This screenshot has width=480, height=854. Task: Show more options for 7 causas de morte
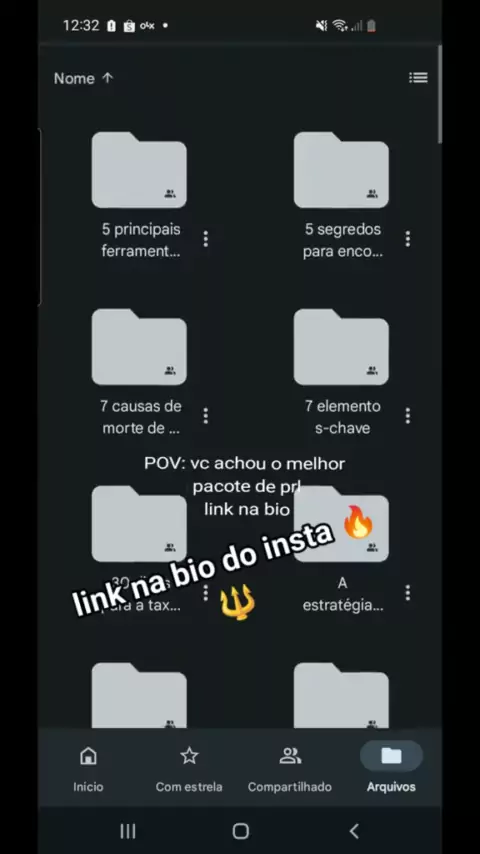click(205, 416)
